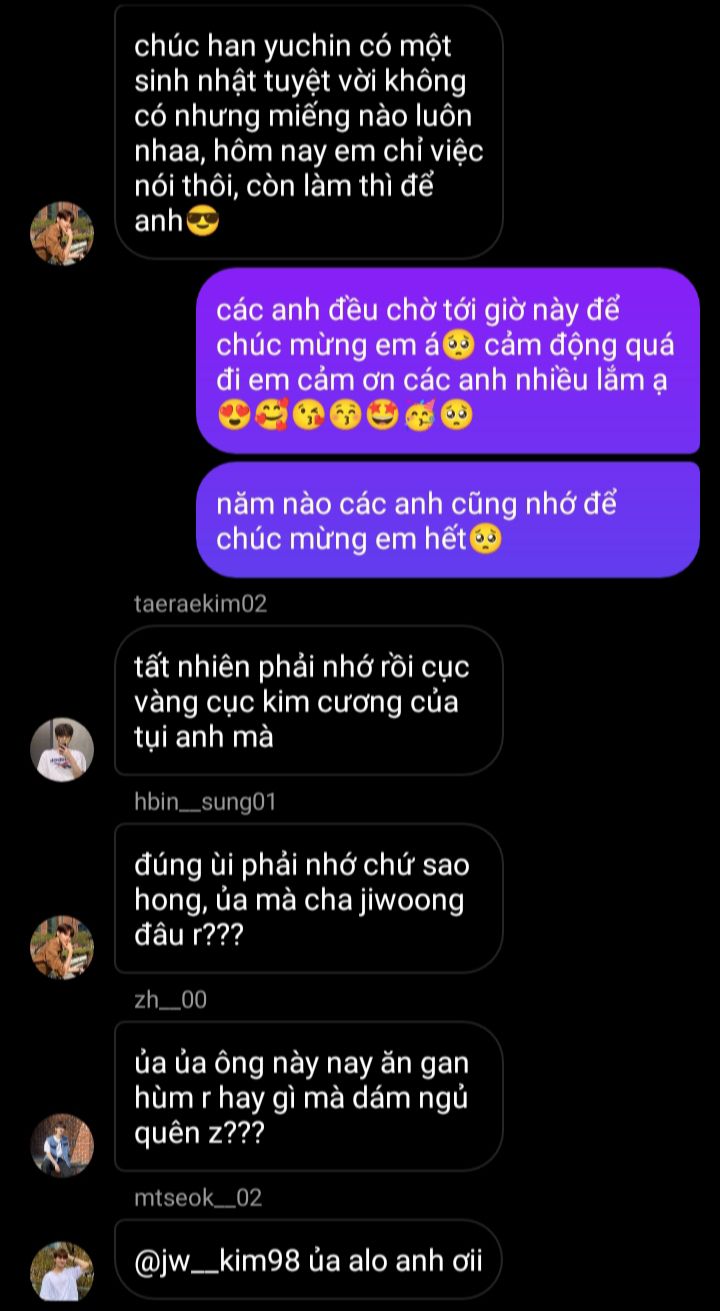
Task: View mtseok__02's profile from the avatar
Action: [62, 1271]
